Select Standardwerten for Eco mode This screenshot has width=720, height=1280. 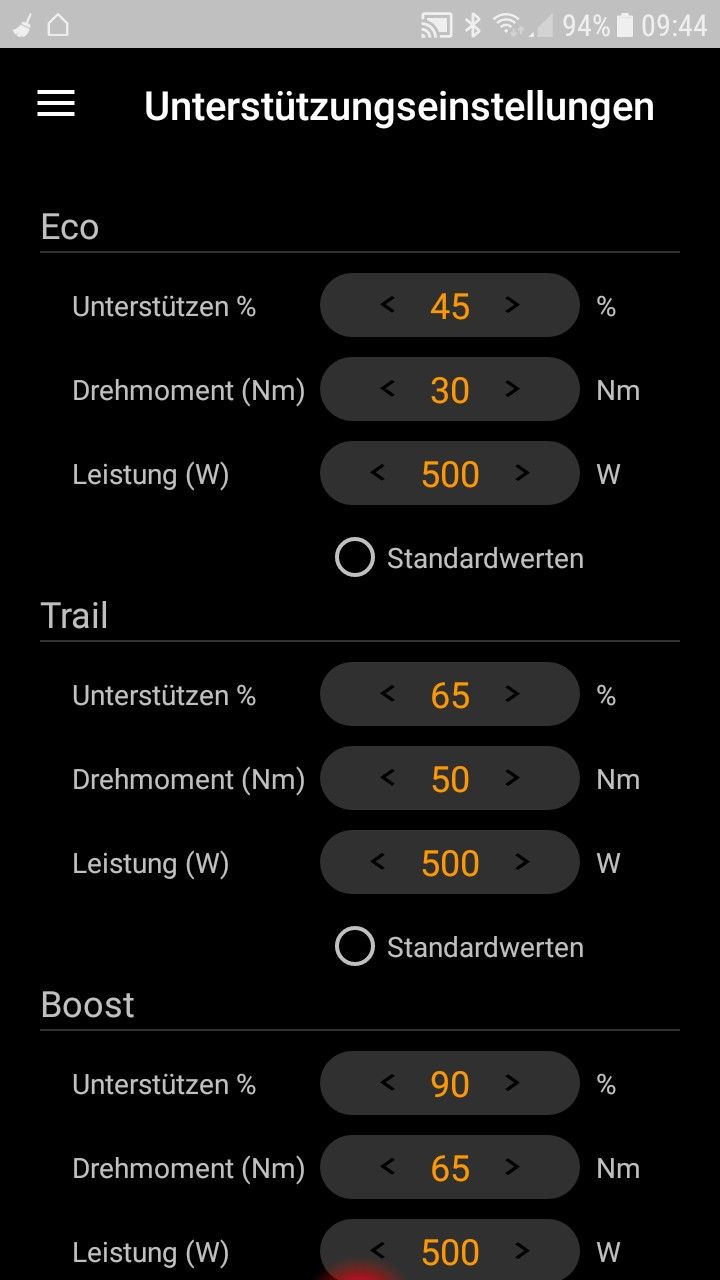tap(355, 558)
